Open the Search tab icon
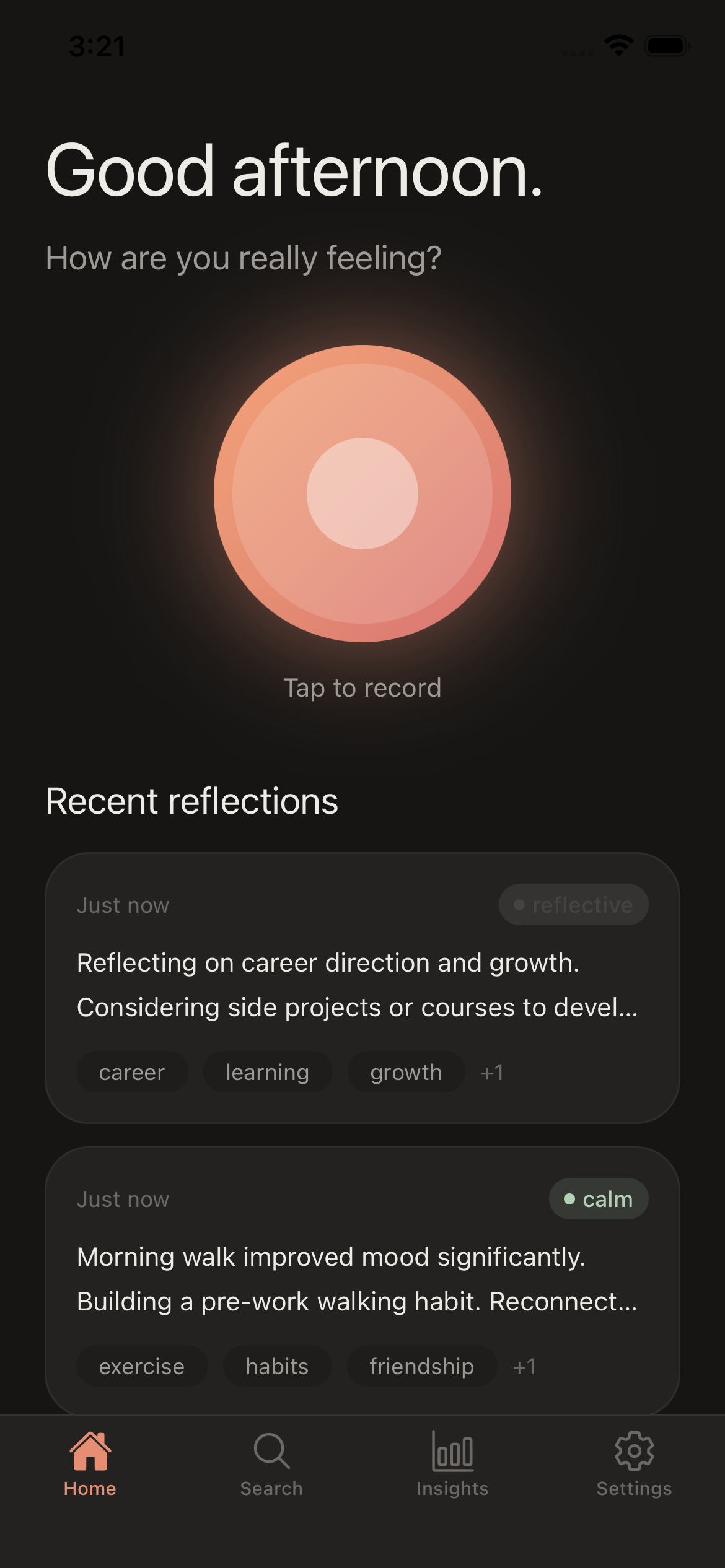 coord(271,1451)
